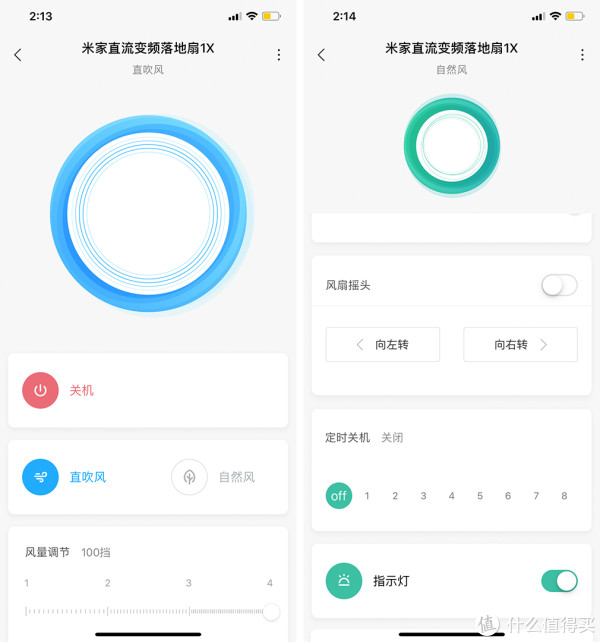Open the overflow menu on the 自然风 screen
The width and height of the screenshot is (600, 642).
582,55
